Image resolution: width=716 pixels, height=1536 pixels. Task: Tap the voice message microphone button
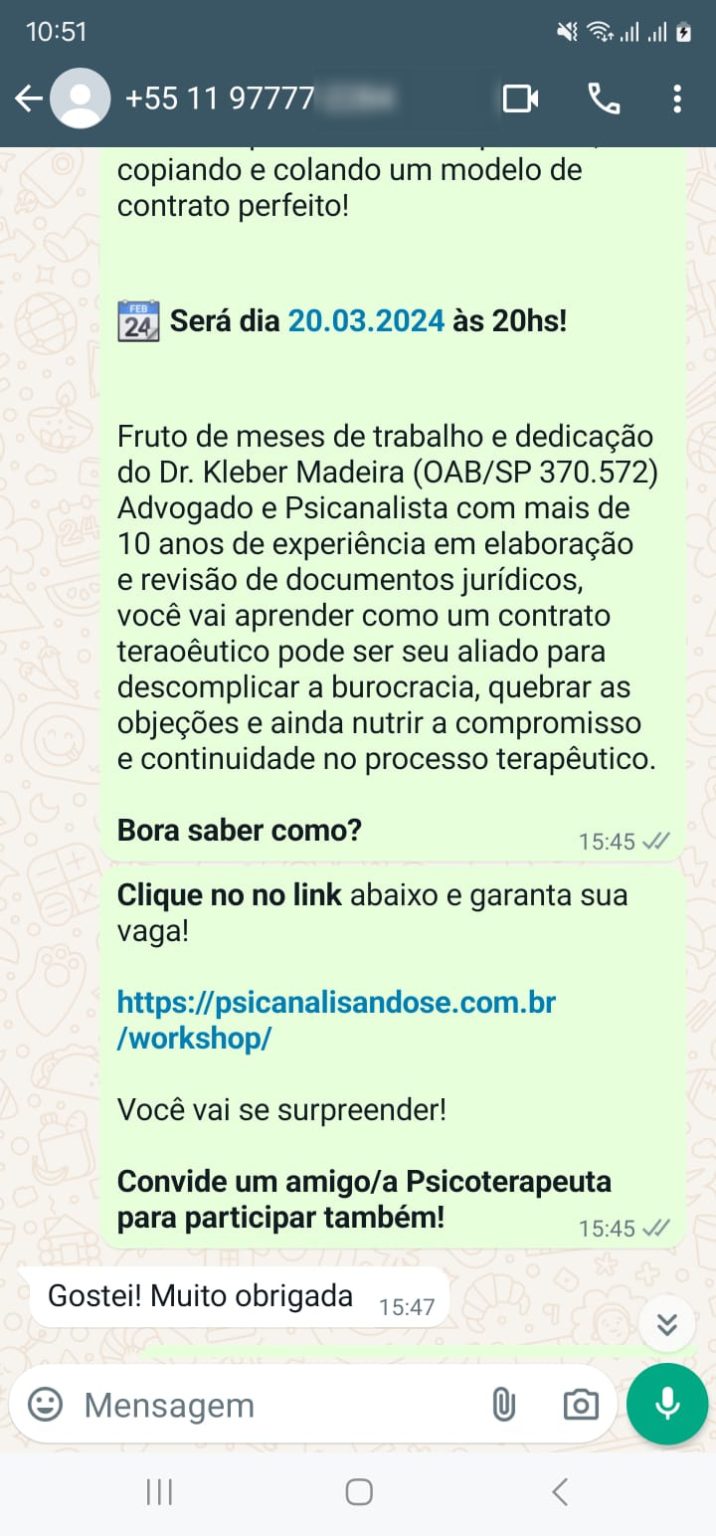667,1404
